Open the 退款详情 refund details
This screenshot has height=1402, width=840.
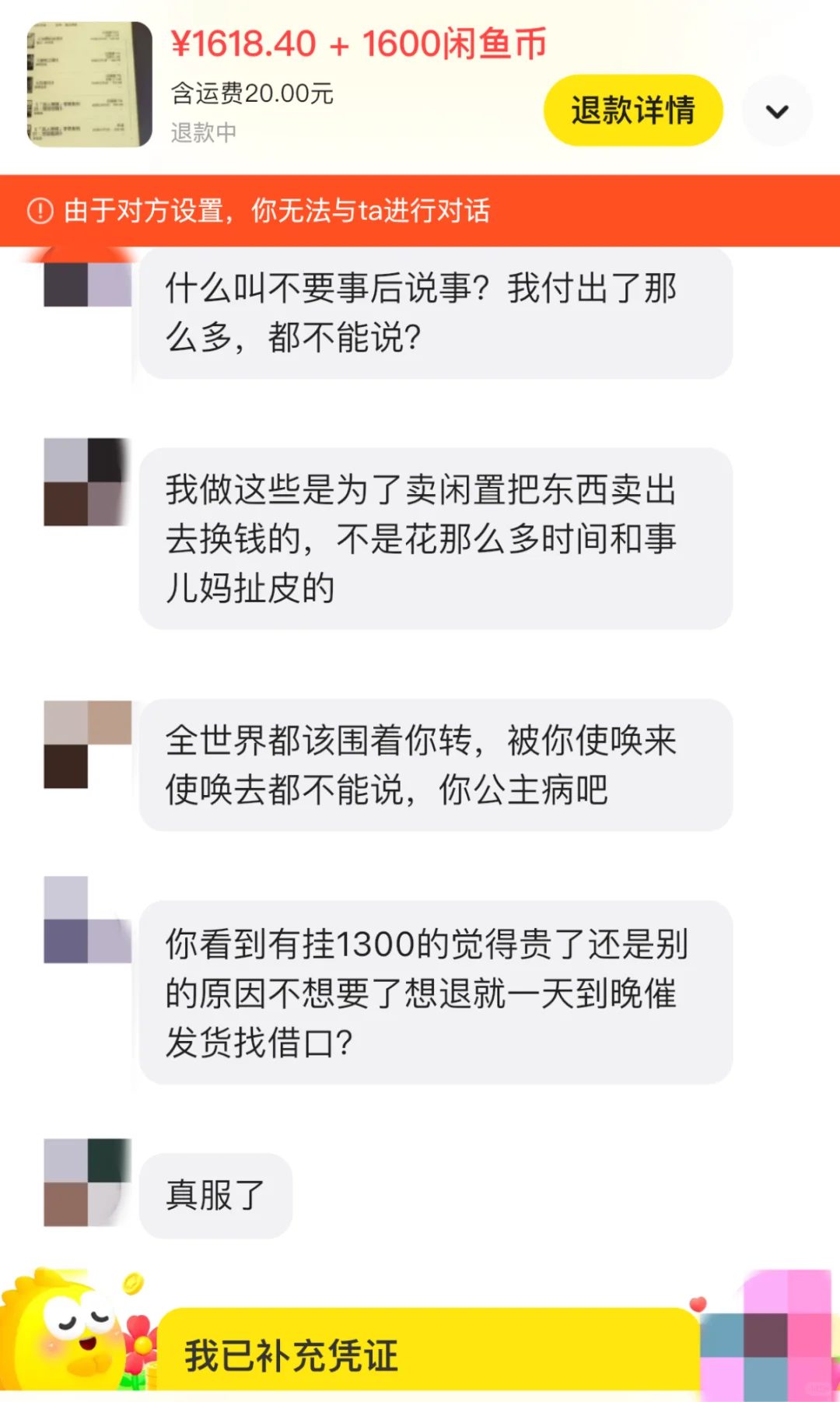632,110
